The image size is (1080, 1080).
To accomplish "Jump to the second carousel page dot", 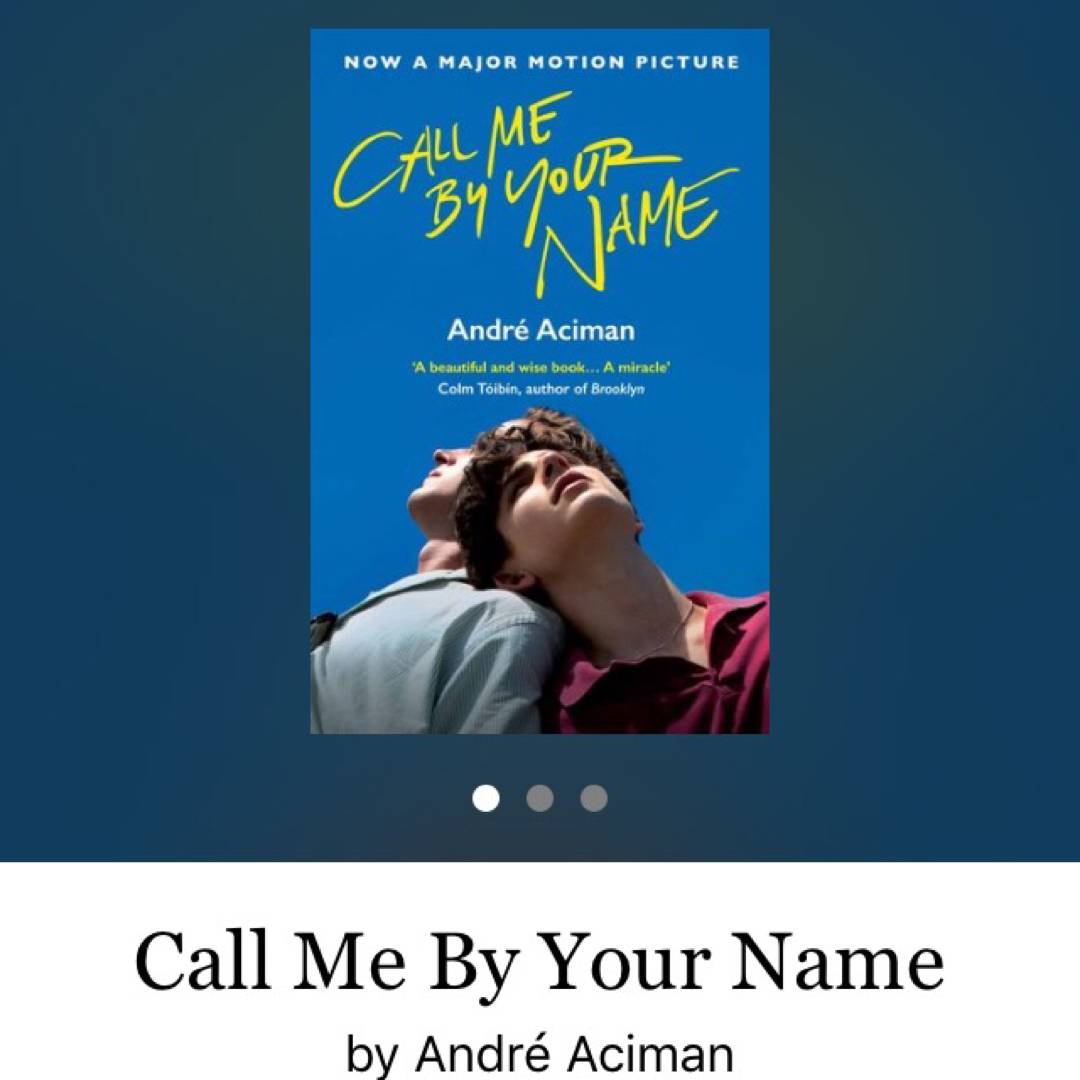I will (540, 798).
